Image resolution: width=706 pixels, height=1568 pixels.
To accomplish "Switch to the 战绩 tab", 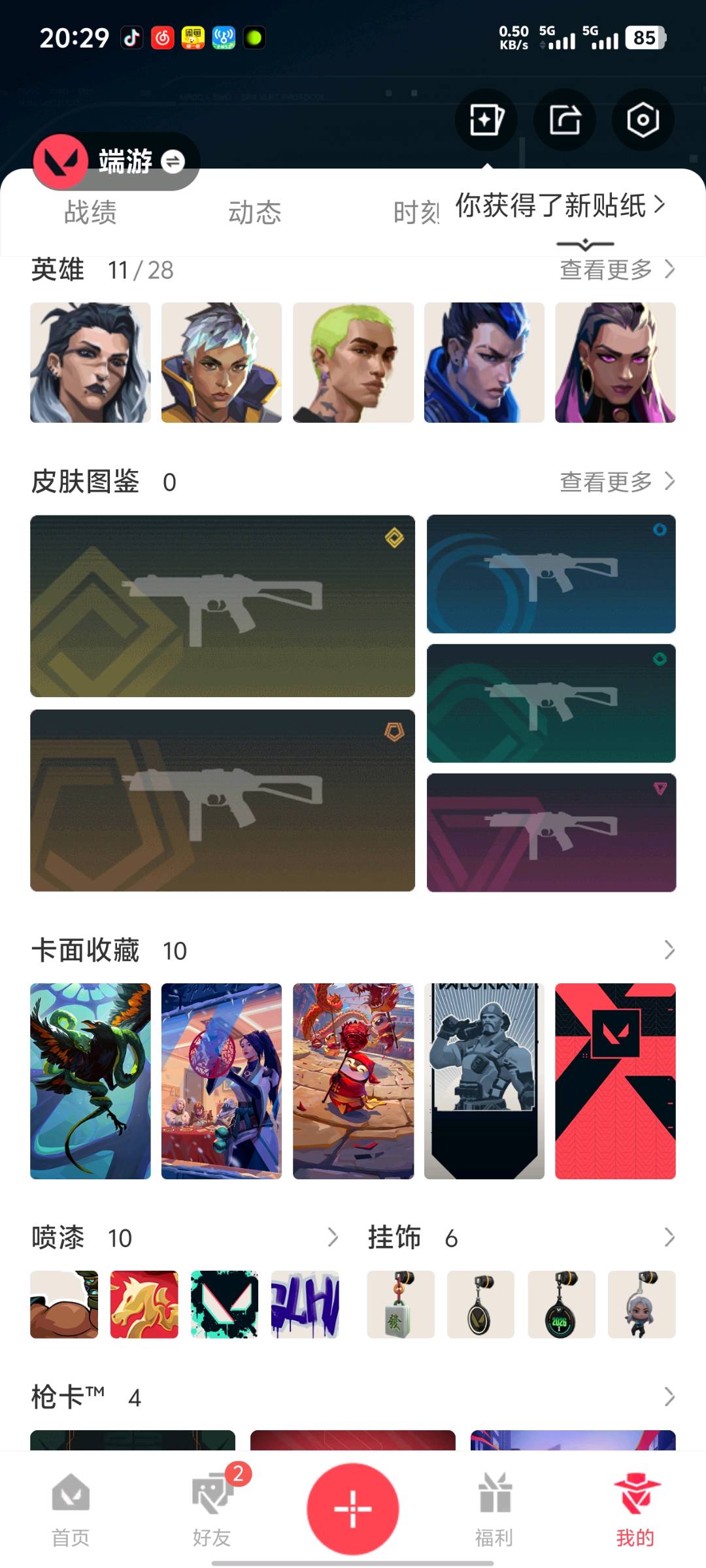I will [90, 213].
